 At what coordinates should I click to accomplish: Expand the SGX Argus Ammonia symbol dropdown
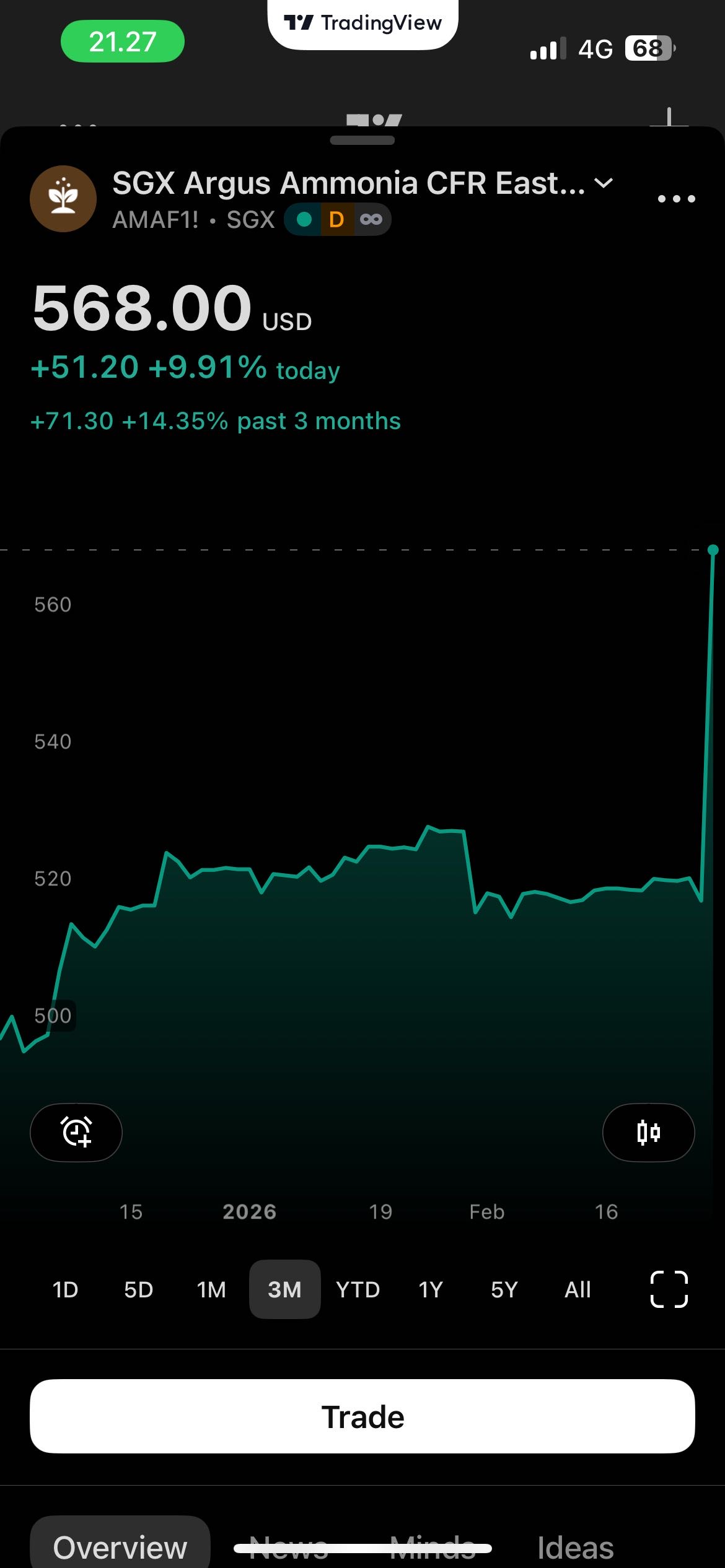[x=603, y=183]
